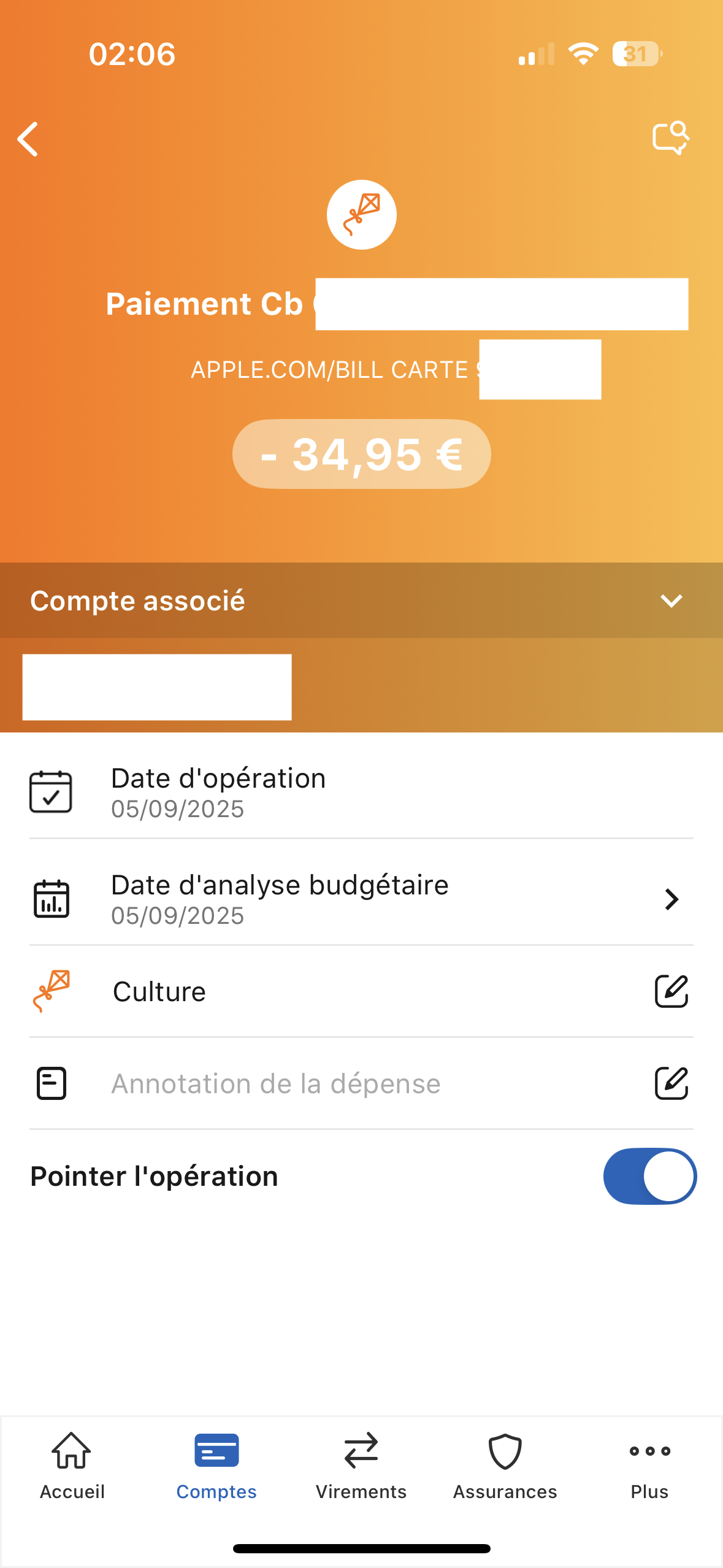Expand the Compte associé section
Viewport: 723px width, 1568px height.
point(671,601)
